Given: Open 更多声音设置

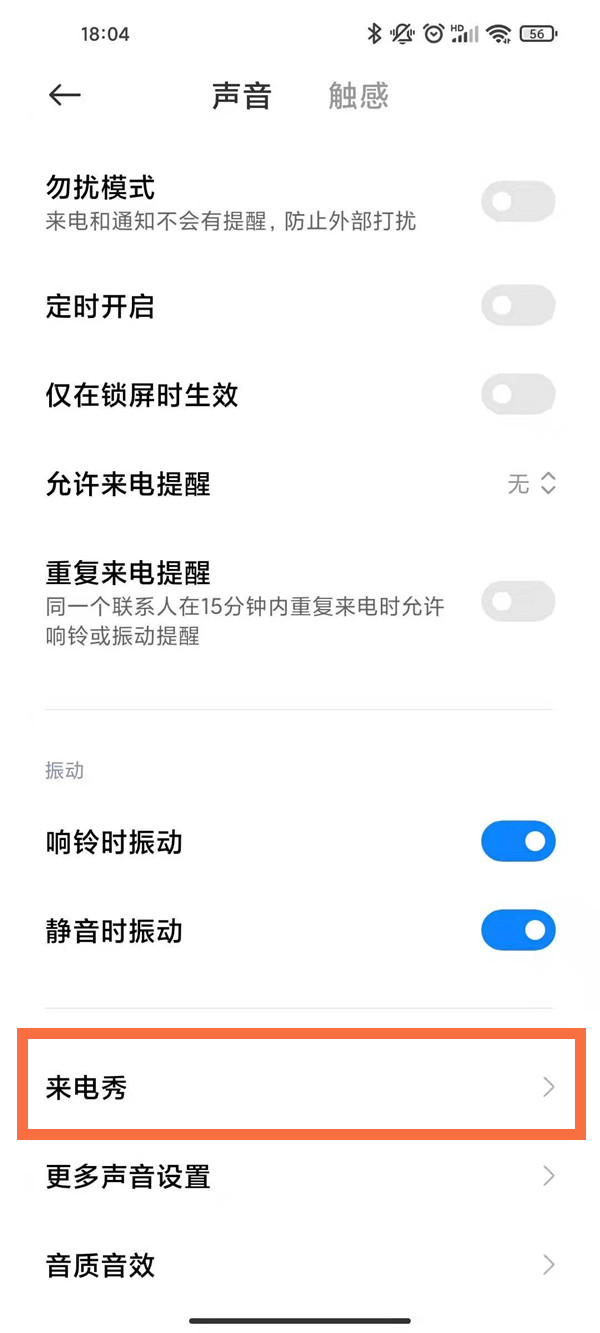Looking at the screenshot, I should pyautogui.click(x=300, y=1176).
